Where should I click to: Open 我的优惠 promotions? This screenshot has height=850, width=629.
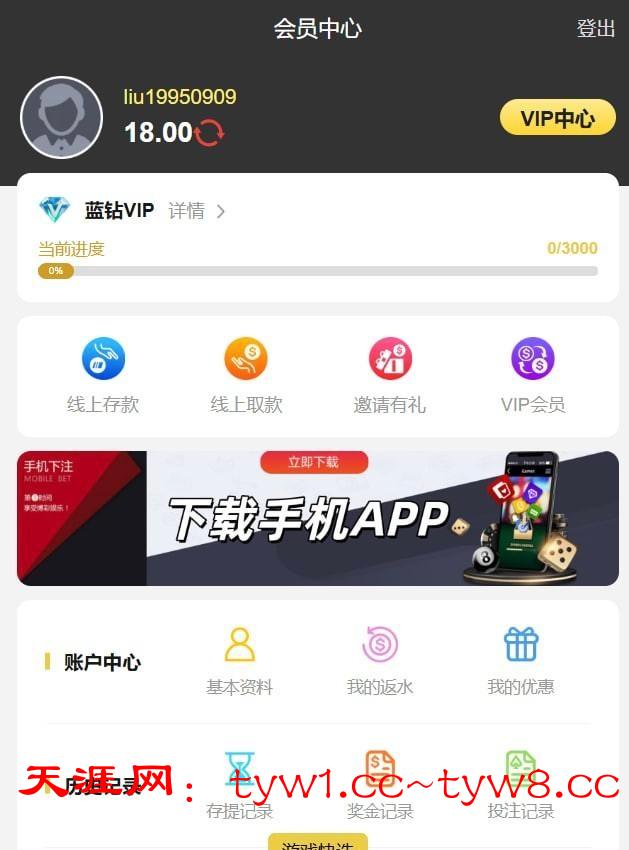click(x=521, y=660)
